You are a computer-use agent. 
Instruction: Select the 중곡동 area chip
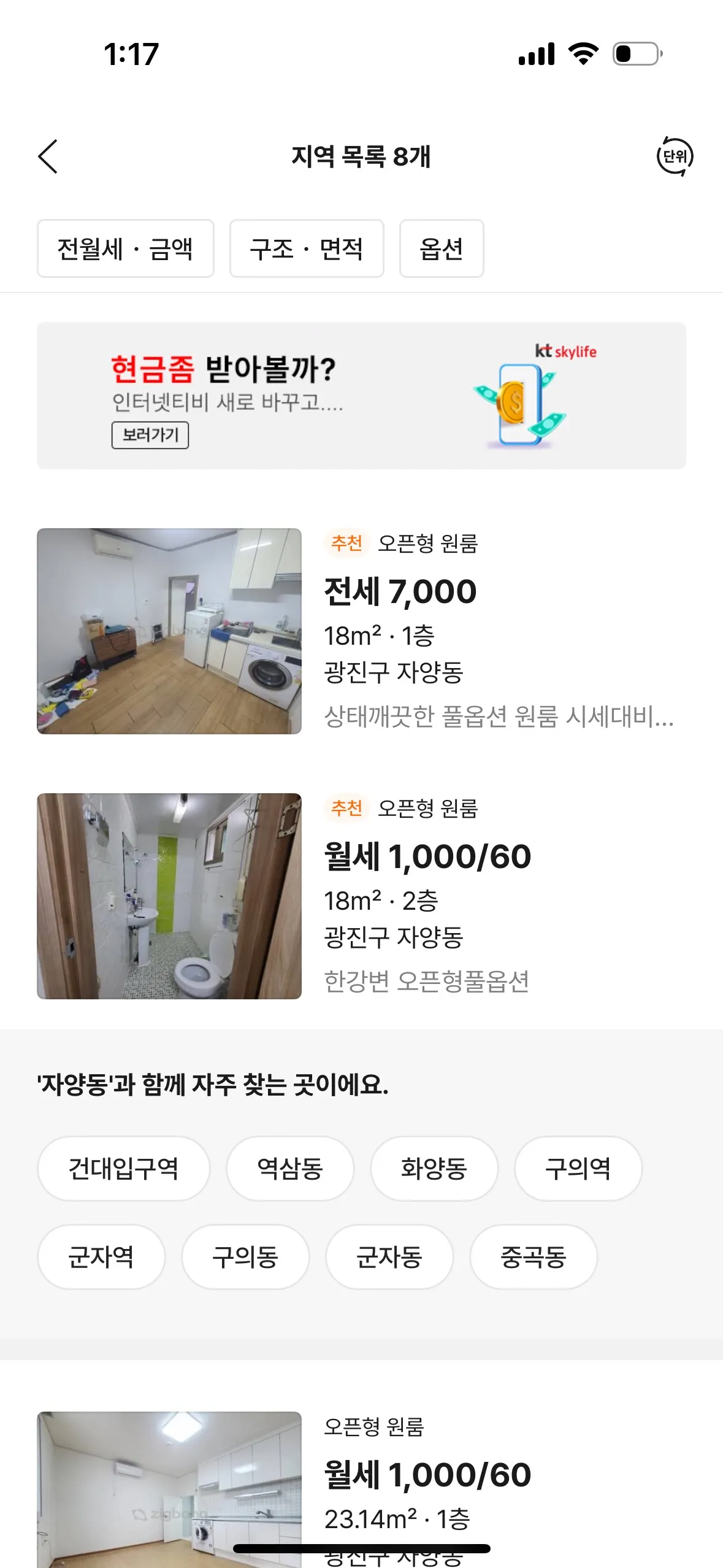tap(534, 1257)
